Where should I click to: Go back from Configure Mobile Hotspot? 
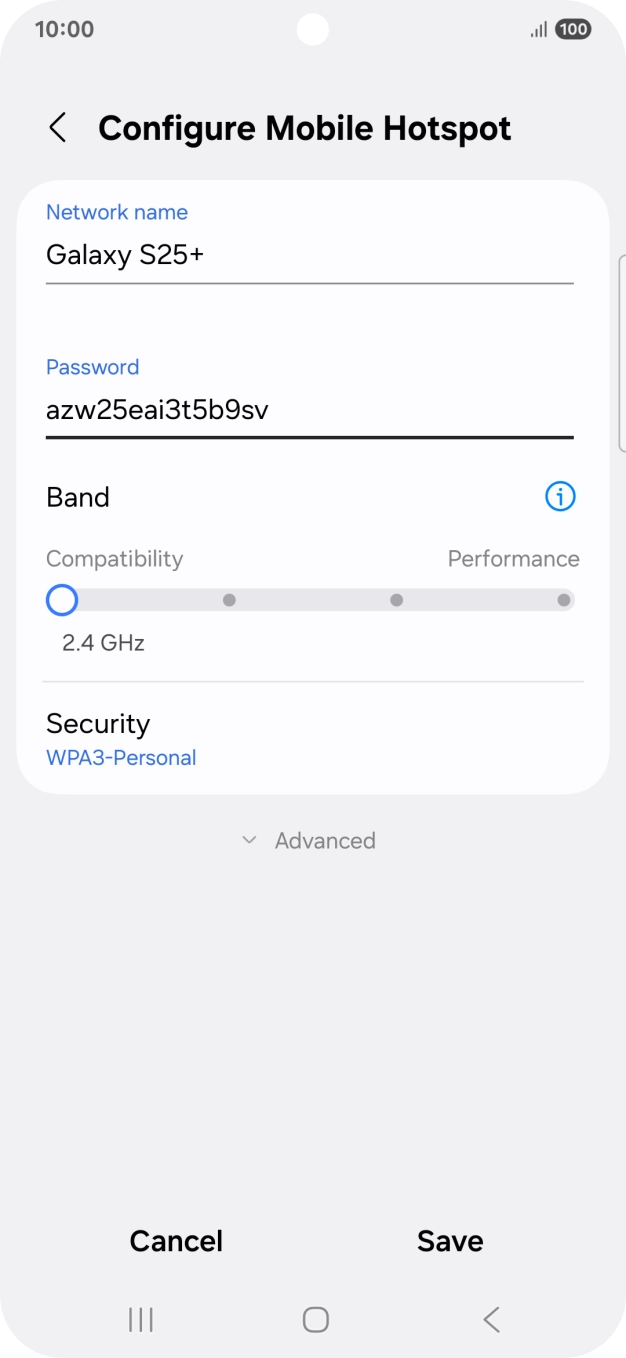[58, 128]
